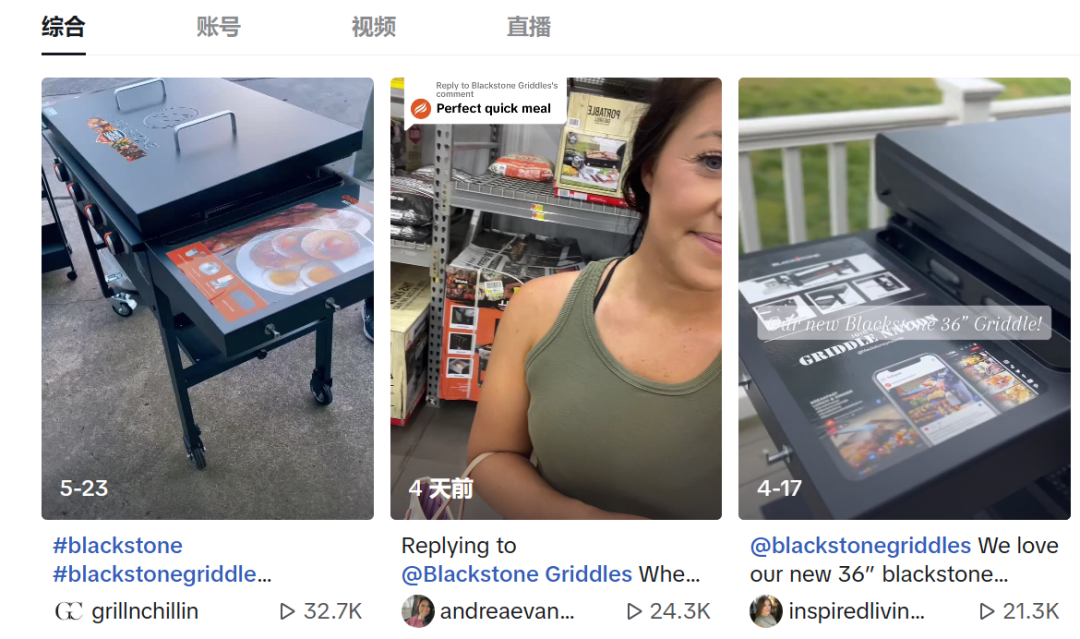
Task: Open the #blackstone hashtag link
Action: tap(117, 546)
